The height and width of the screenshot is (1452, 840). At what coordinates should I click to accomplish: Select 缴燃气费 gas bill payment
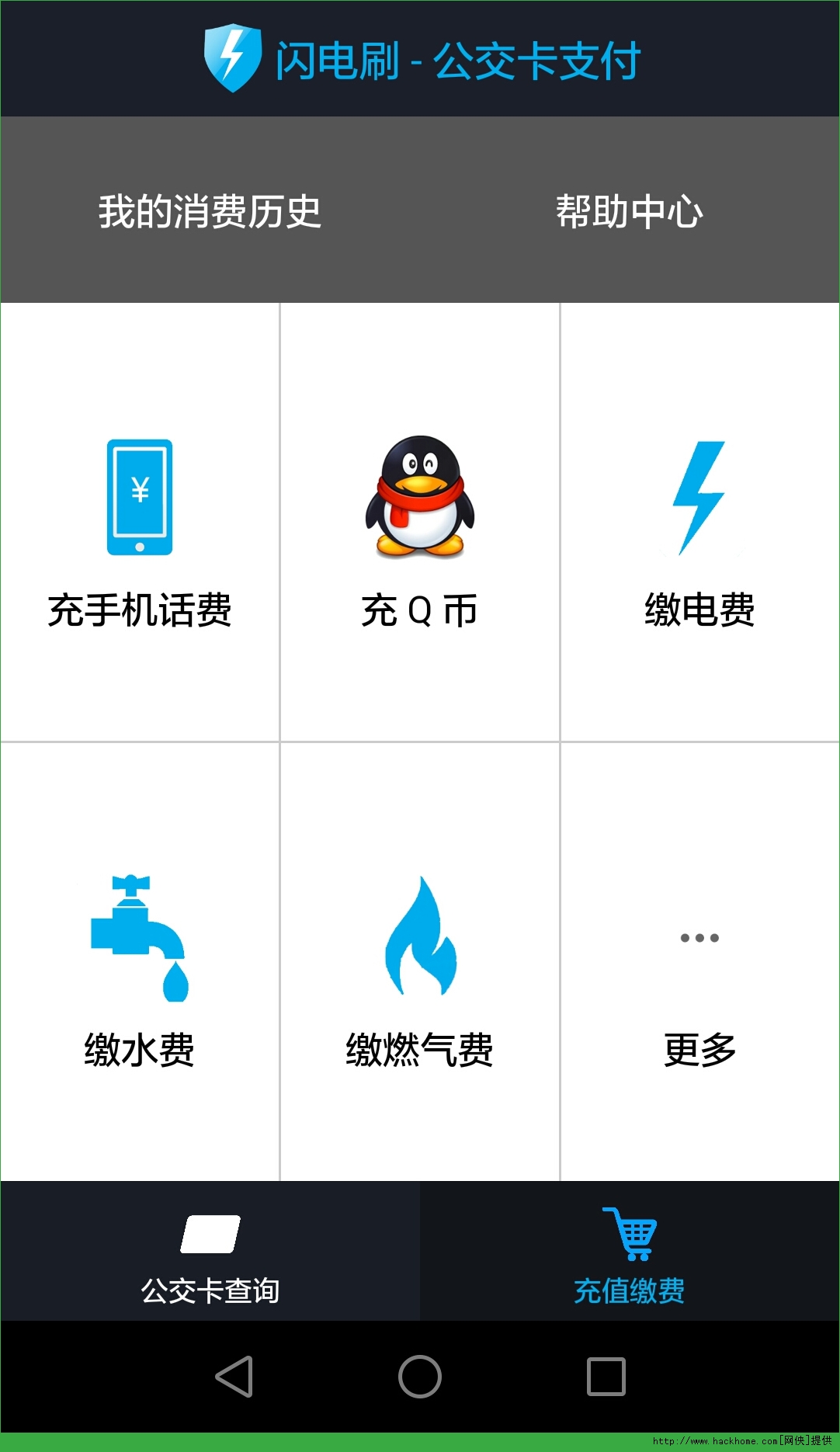coord(419,963)
